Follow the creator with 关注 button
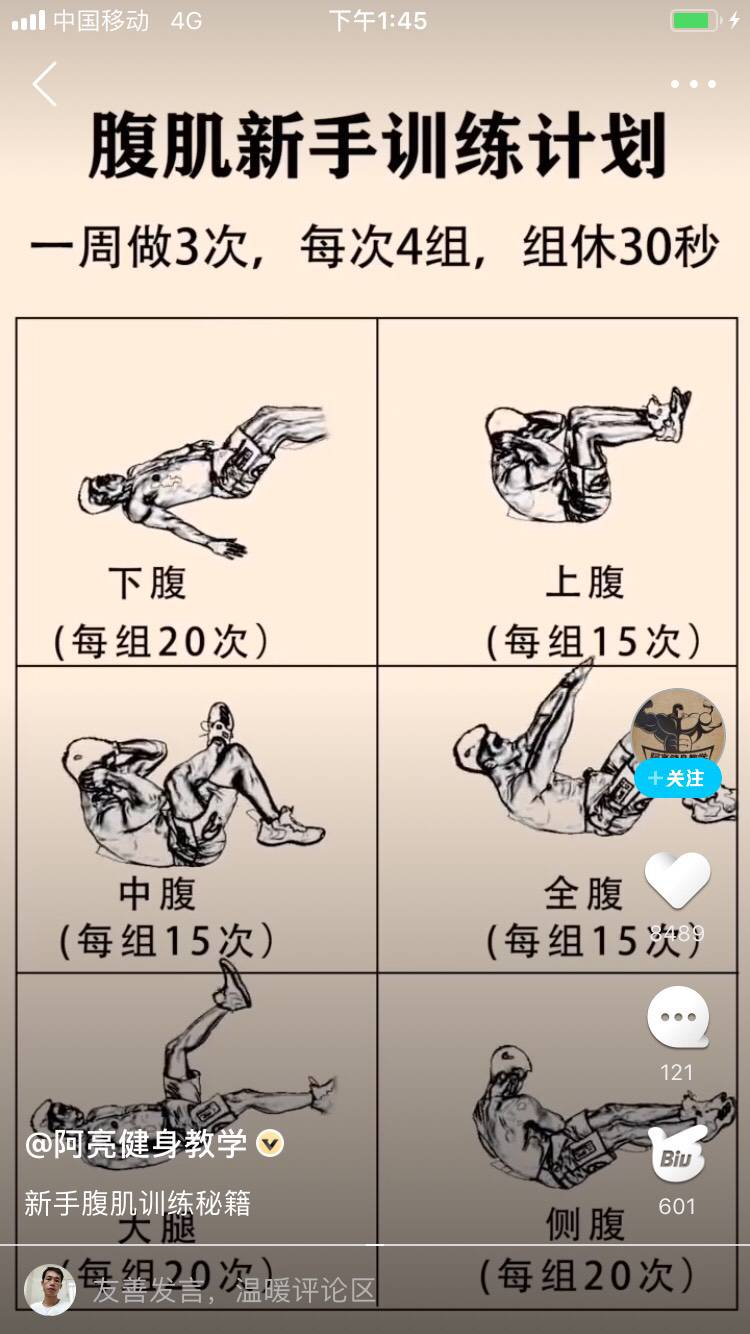 tap(677, 778)
